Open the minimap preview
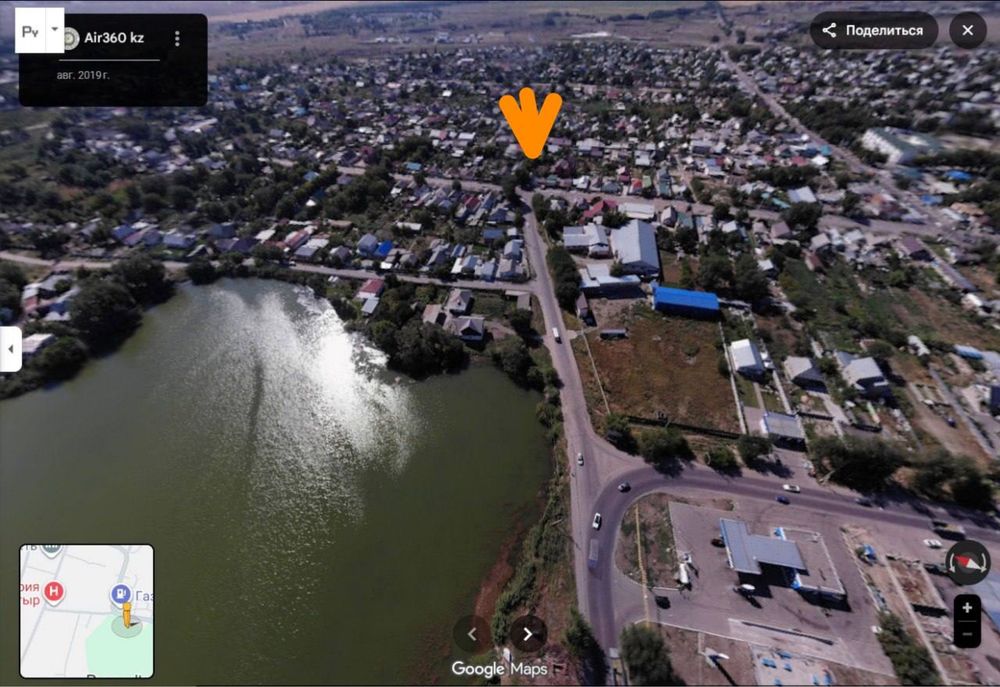This screenshot has height=687, width=1000. pyautogui.click(x=87, y=611)
